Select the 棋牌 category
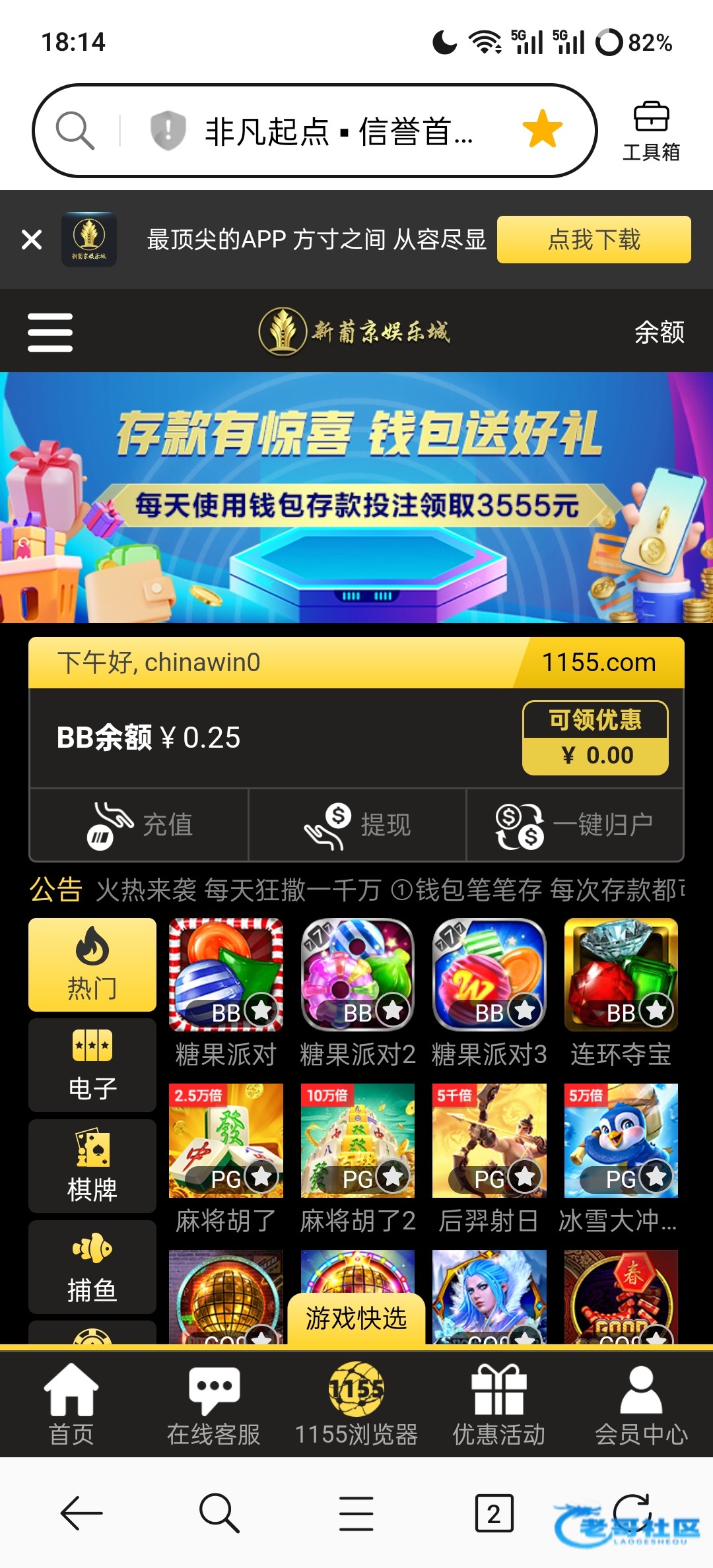This screenshot has height=1568, width=713. (92, 1165)
